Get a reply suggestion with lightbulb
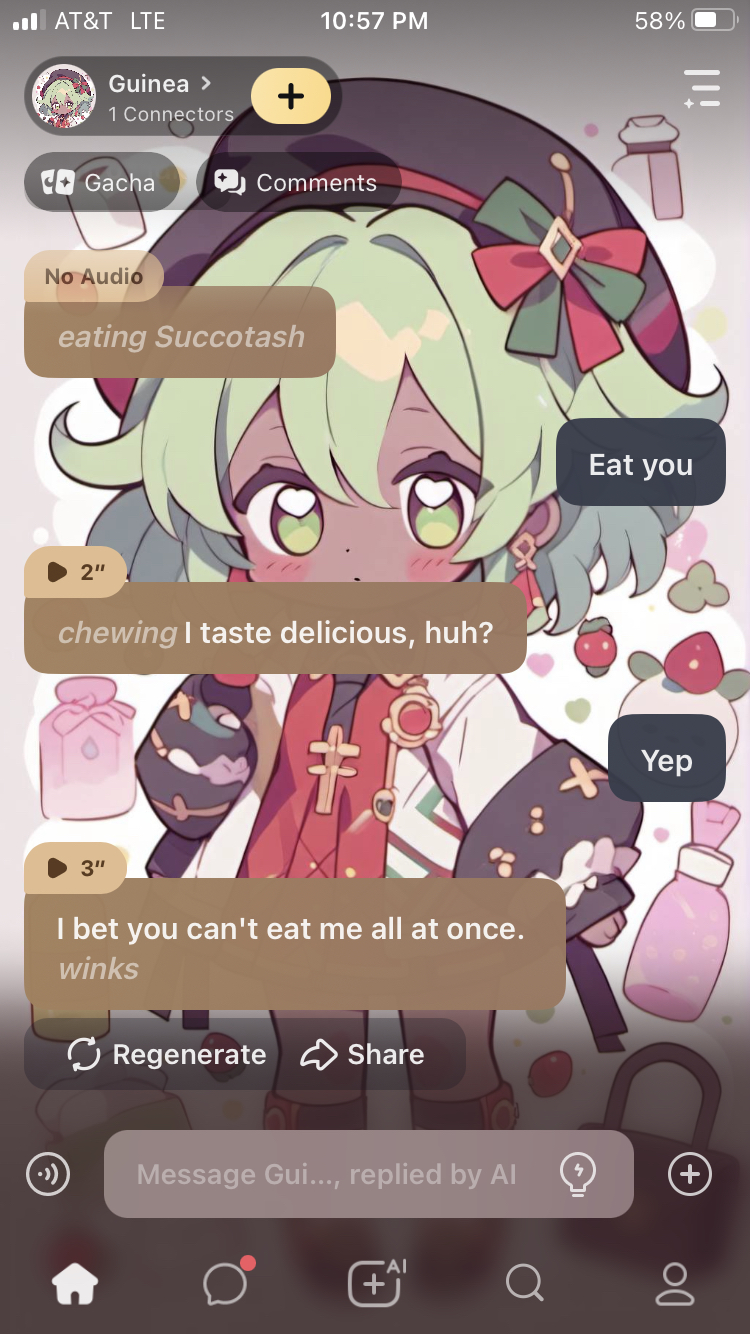The image size is (750, 1334). (x=578, y=1174)
